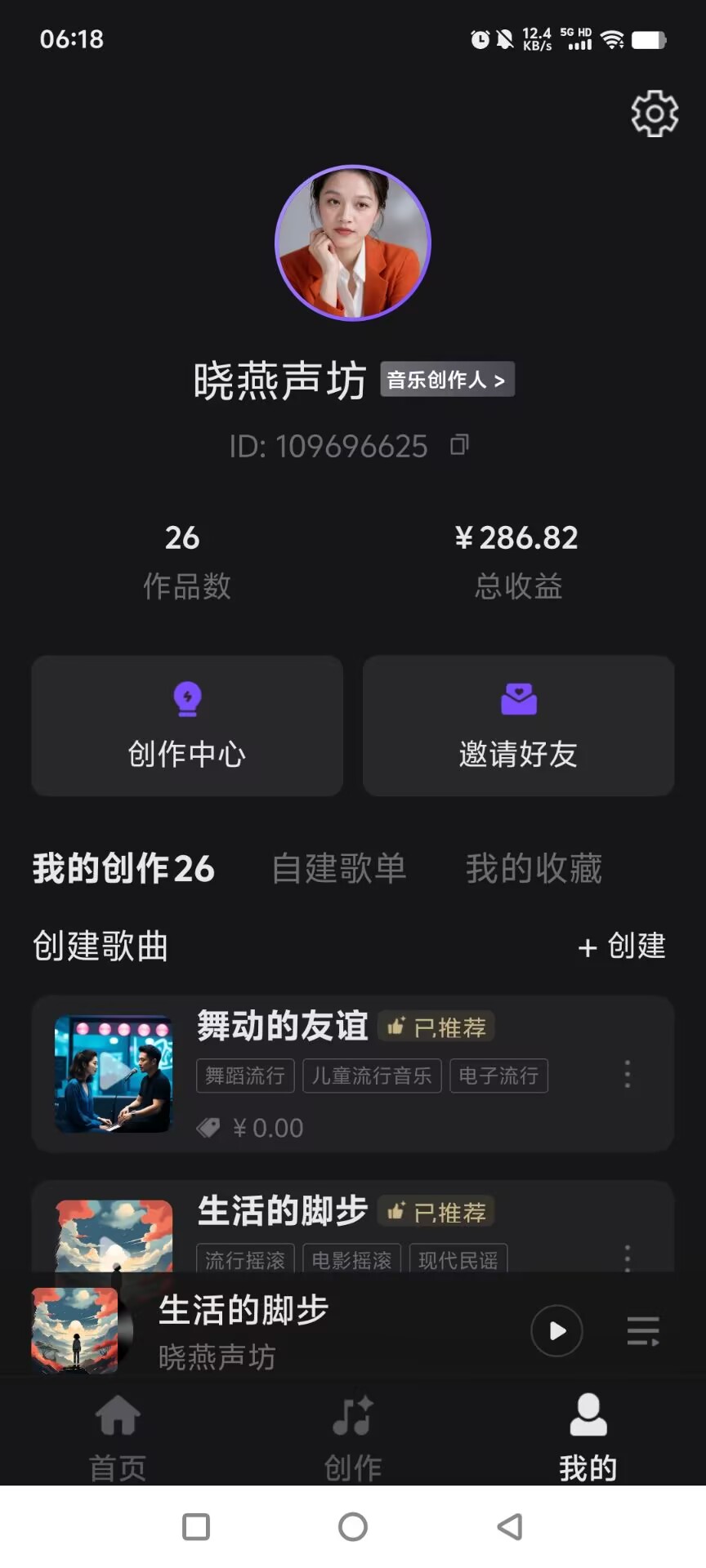Open the settings gear icon
Image resolution: width=706 pixels, height=1568 pixels.
(x=655, y=114)
